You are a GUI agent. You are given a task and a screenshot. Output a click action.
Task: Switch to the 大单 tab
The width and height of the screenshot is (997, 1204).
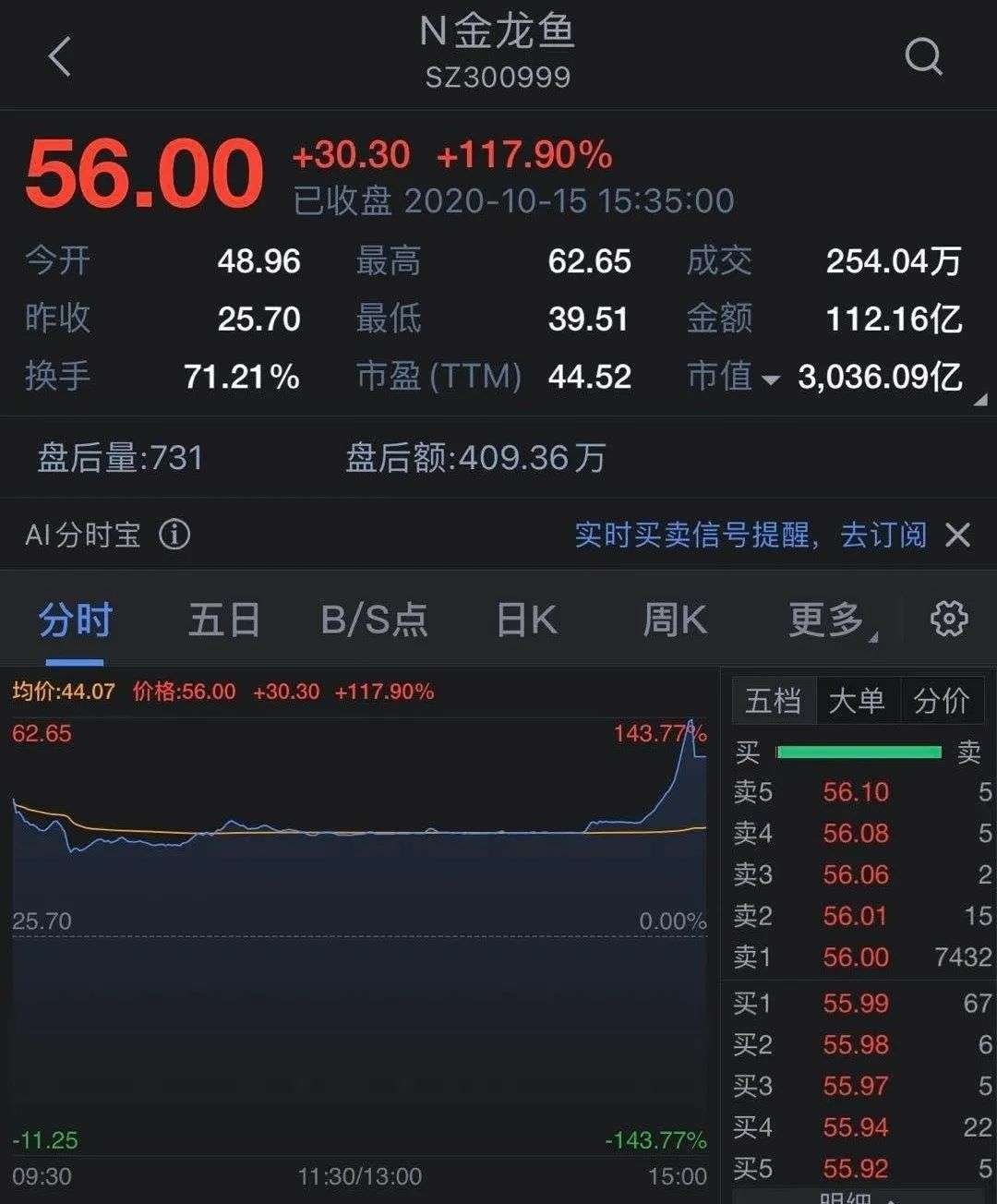click(857, 702)
